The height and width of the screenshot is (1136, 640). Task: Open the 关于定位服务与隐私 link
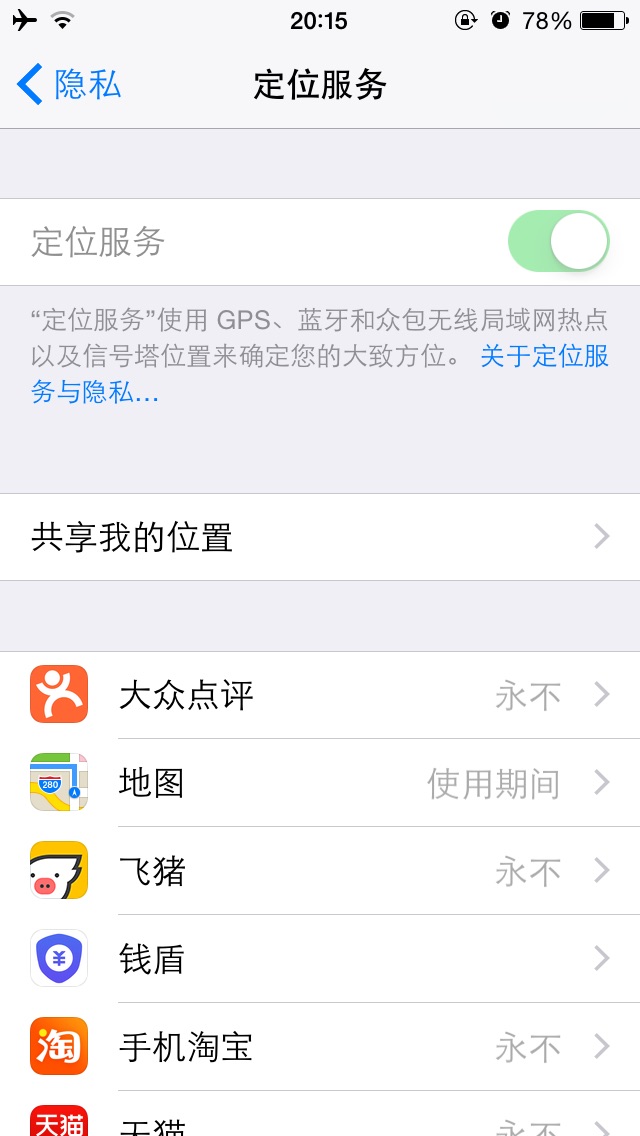pos(543,357)
